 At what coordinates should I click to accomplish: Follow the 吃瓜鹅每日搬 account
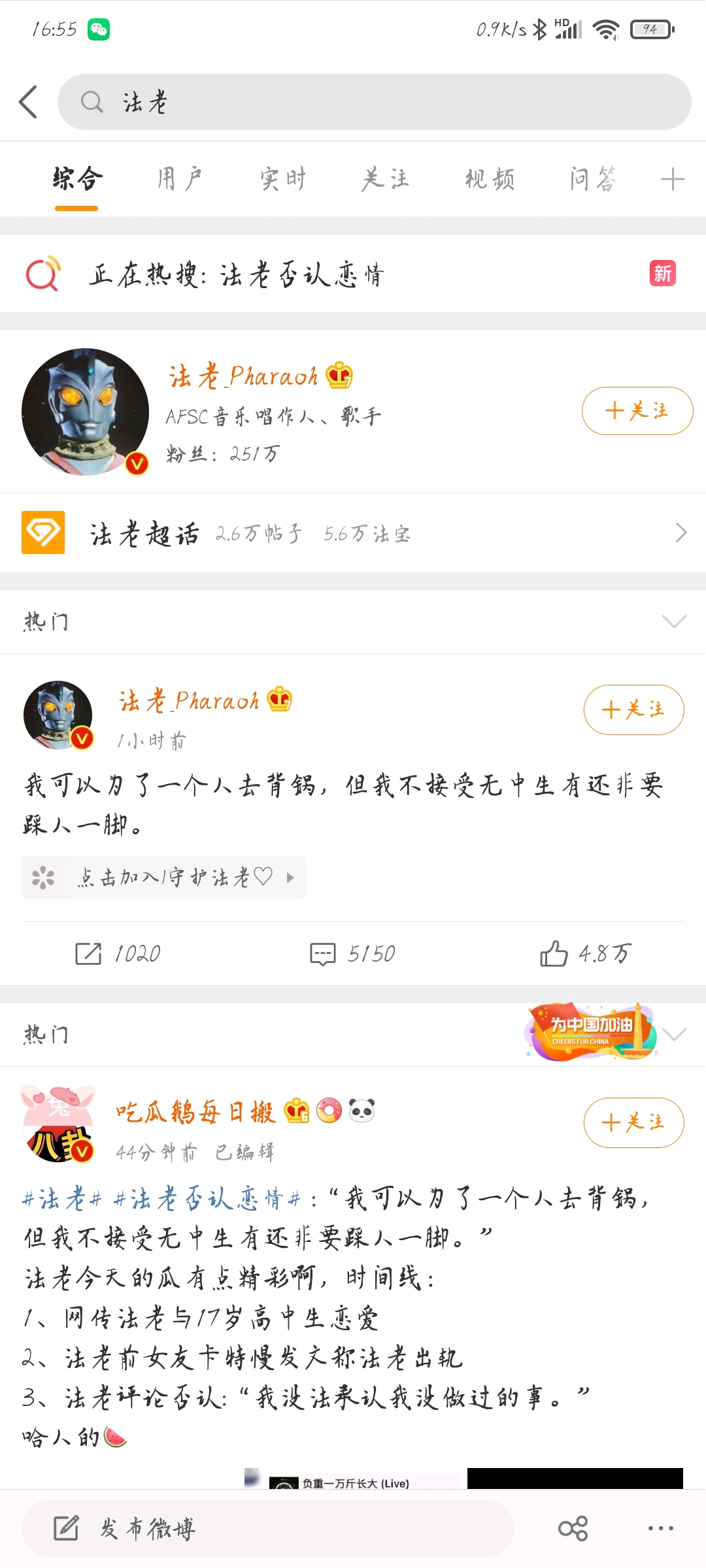[x=633, y=1122]
